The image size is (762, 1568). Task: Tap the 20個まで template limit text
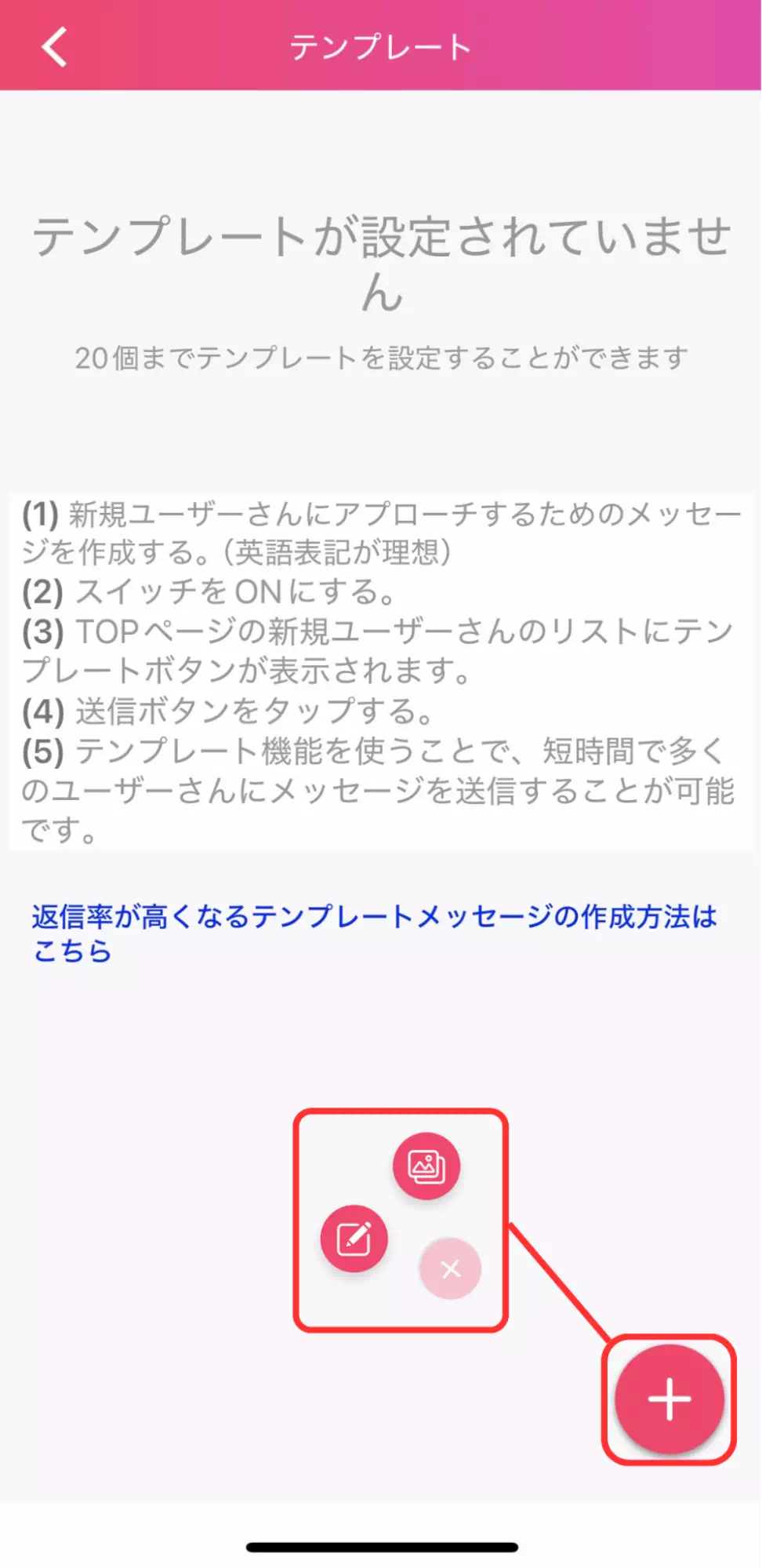(x=381, y=357)
